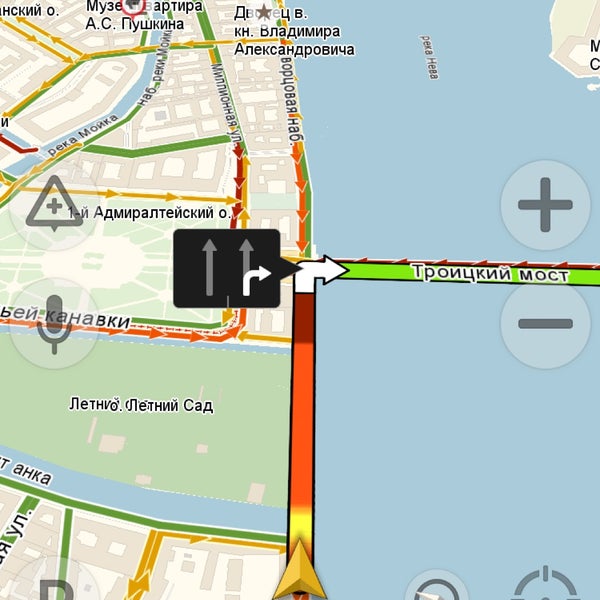Zoom in the map with plus button

(545, 206)
